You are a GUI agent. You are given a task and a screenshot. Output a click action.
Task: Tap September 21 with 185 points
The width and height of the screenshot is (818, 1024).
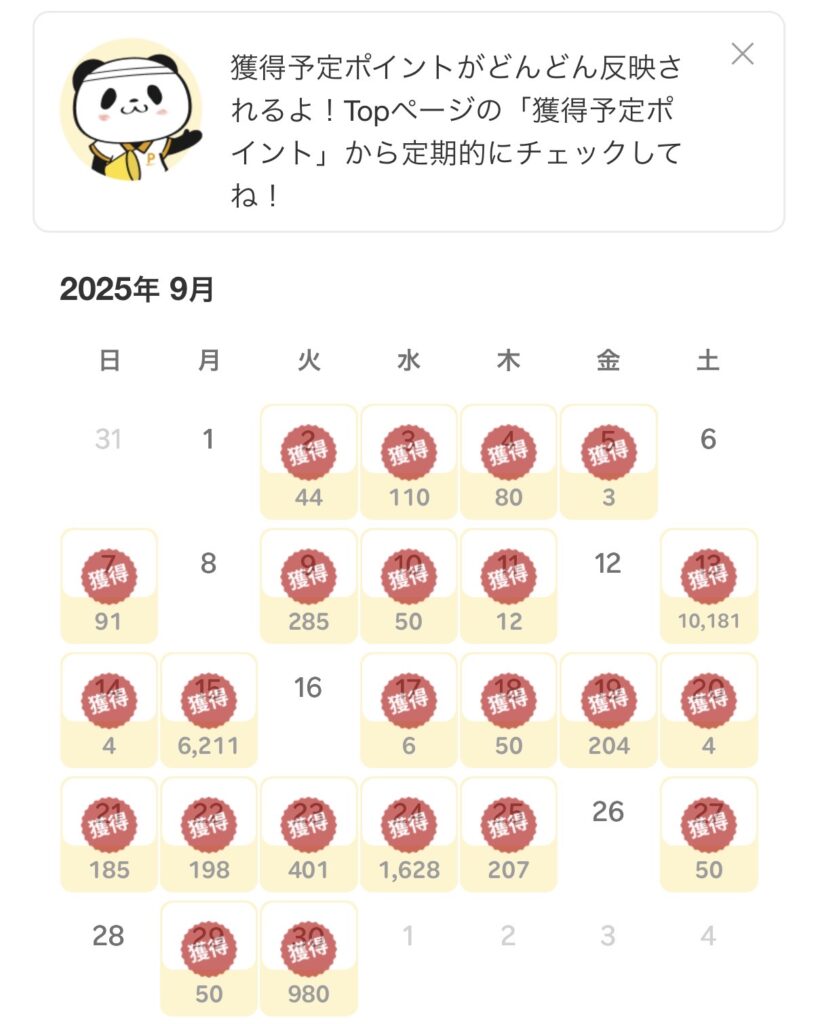108,833
